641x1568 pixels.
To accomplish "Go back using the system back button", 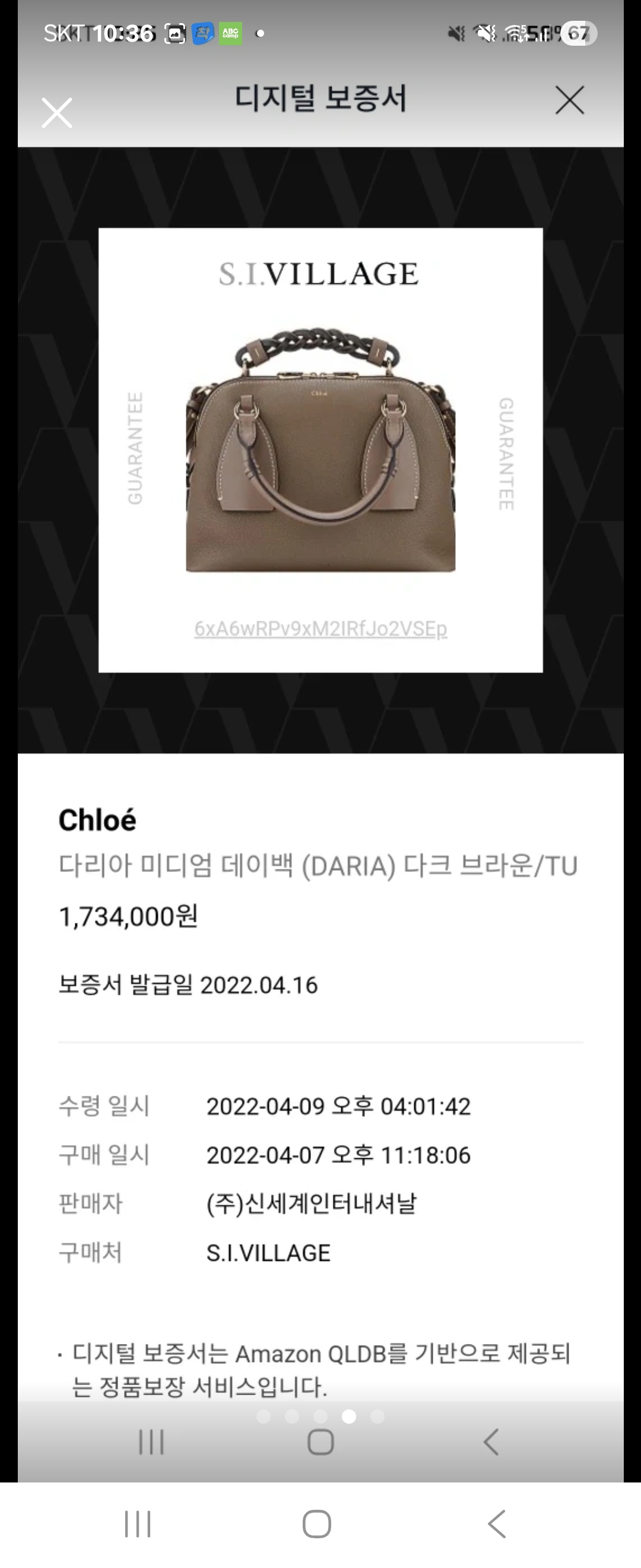I will pos(496,1523).
